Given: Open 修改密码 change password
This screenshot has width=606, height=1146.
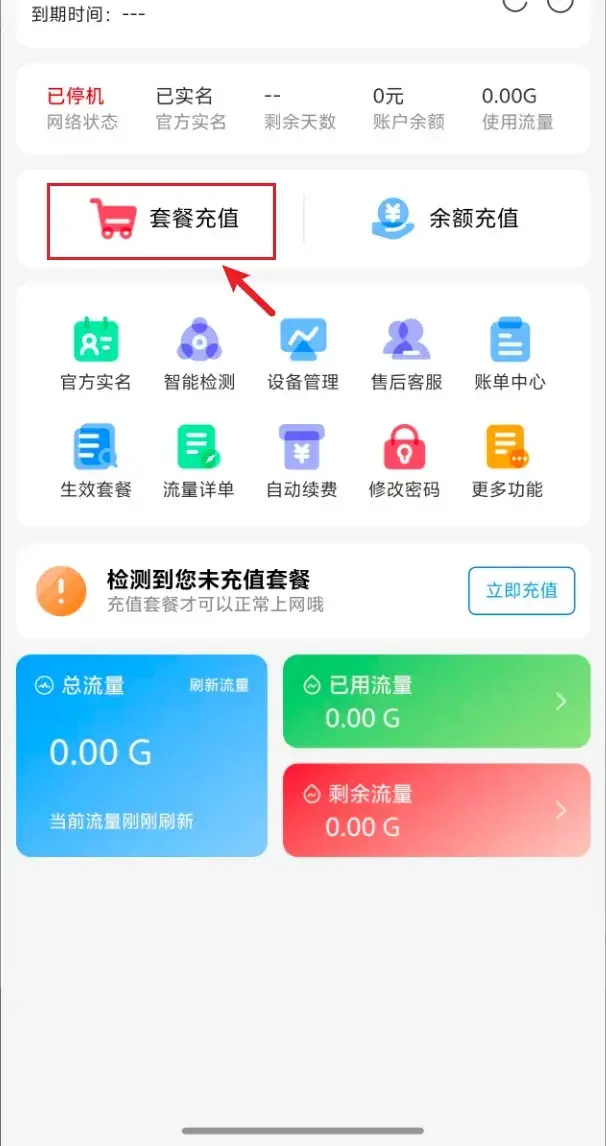Looking at the screenshot, I should point(405,462).
